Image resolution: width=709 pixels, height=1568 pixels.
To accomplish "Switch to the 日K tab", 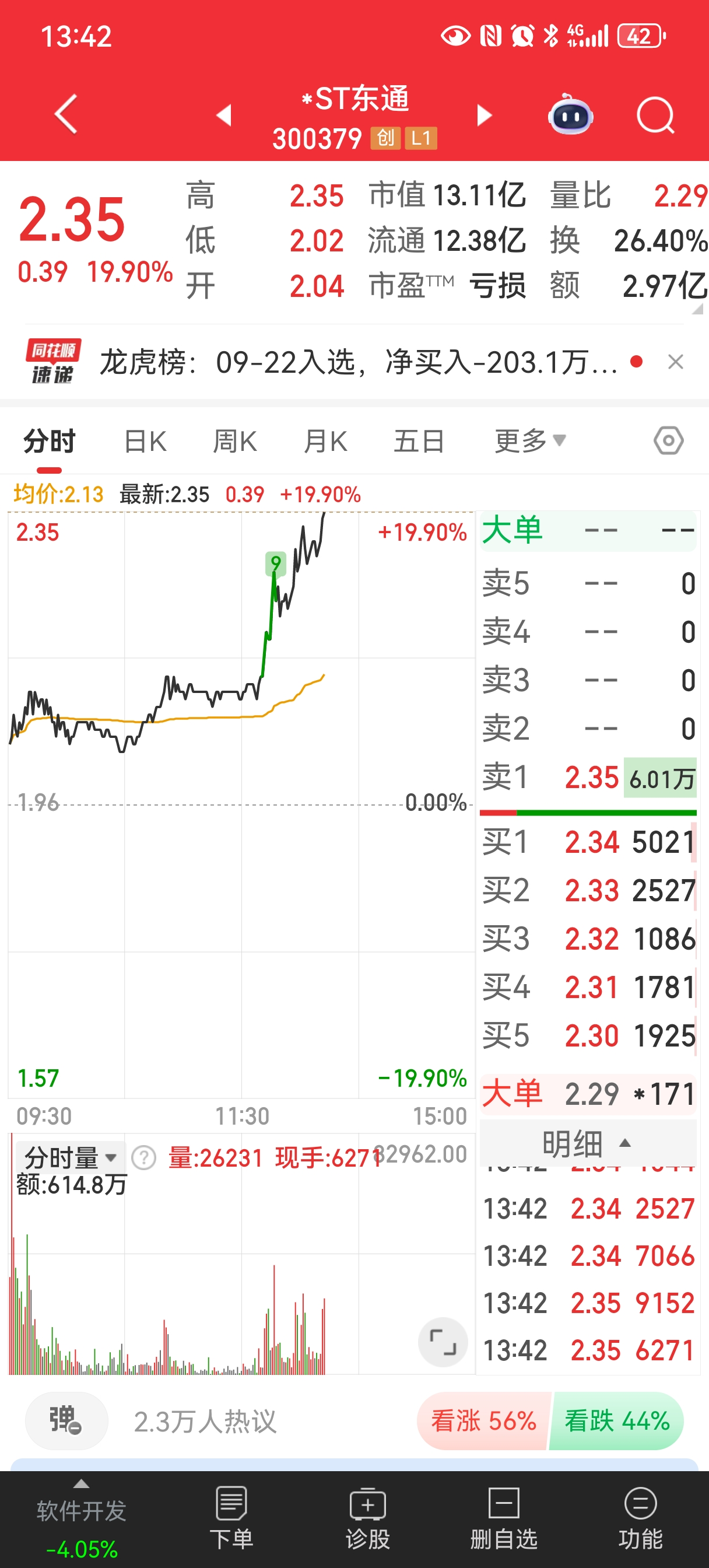I will pos(145,442).
